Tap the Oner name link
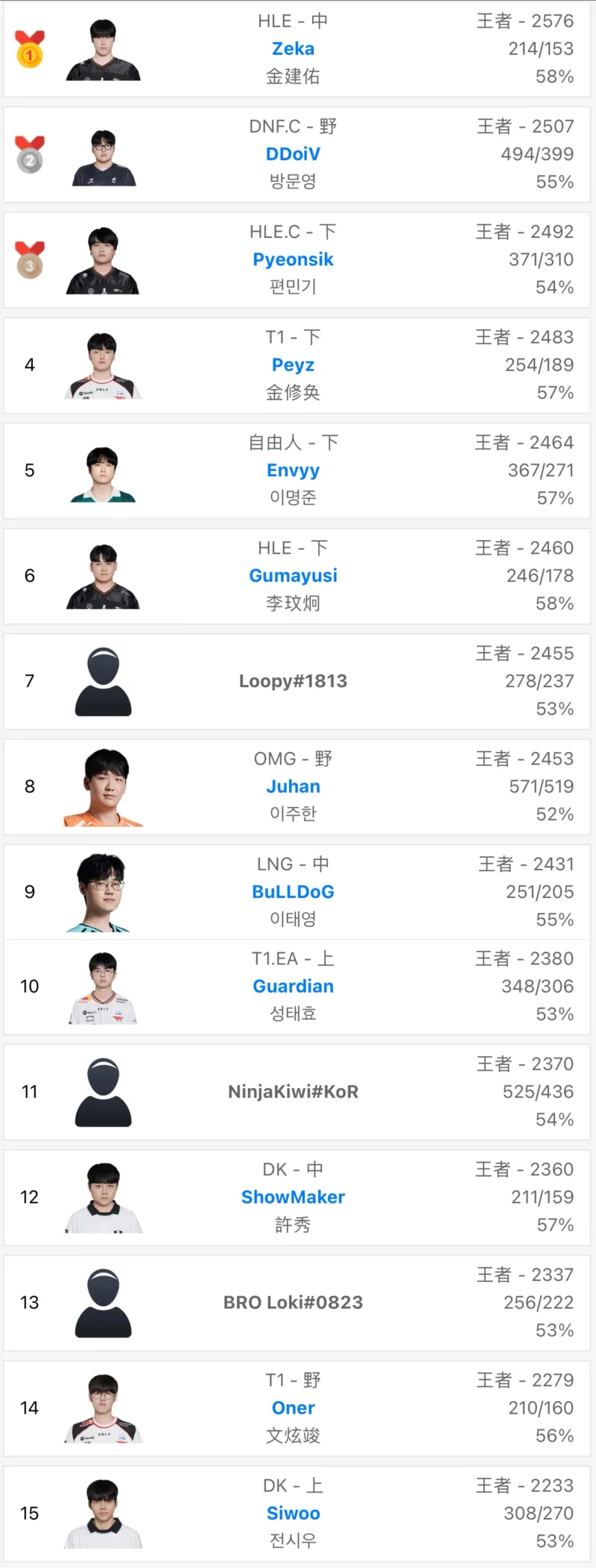 (x=293, y=1408)
